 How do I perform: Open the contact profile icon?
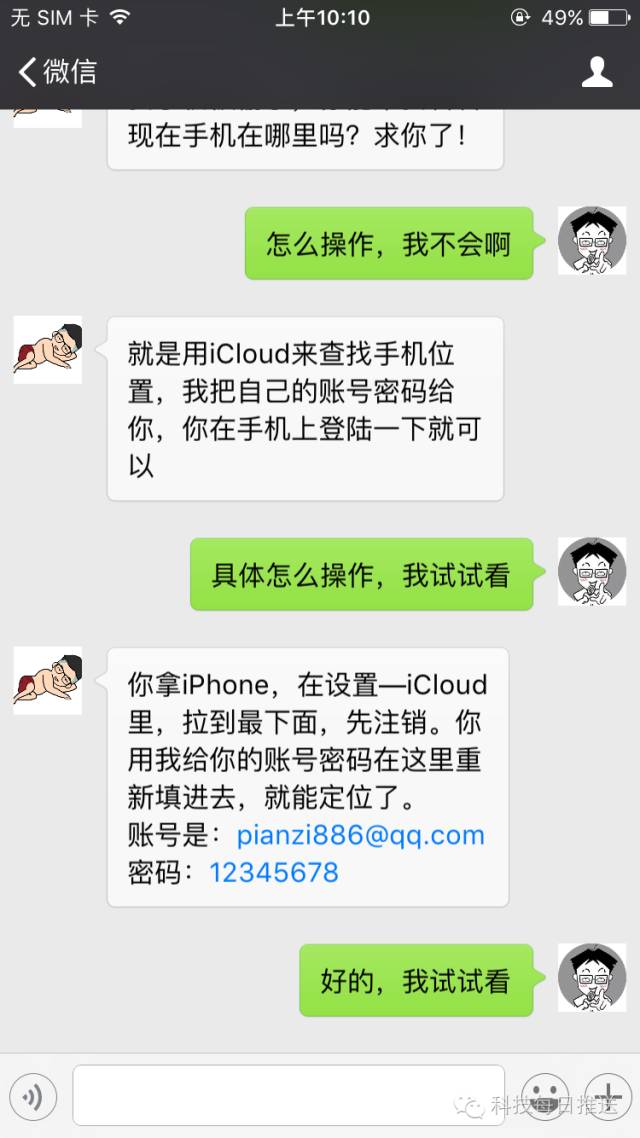click(597, 72)
